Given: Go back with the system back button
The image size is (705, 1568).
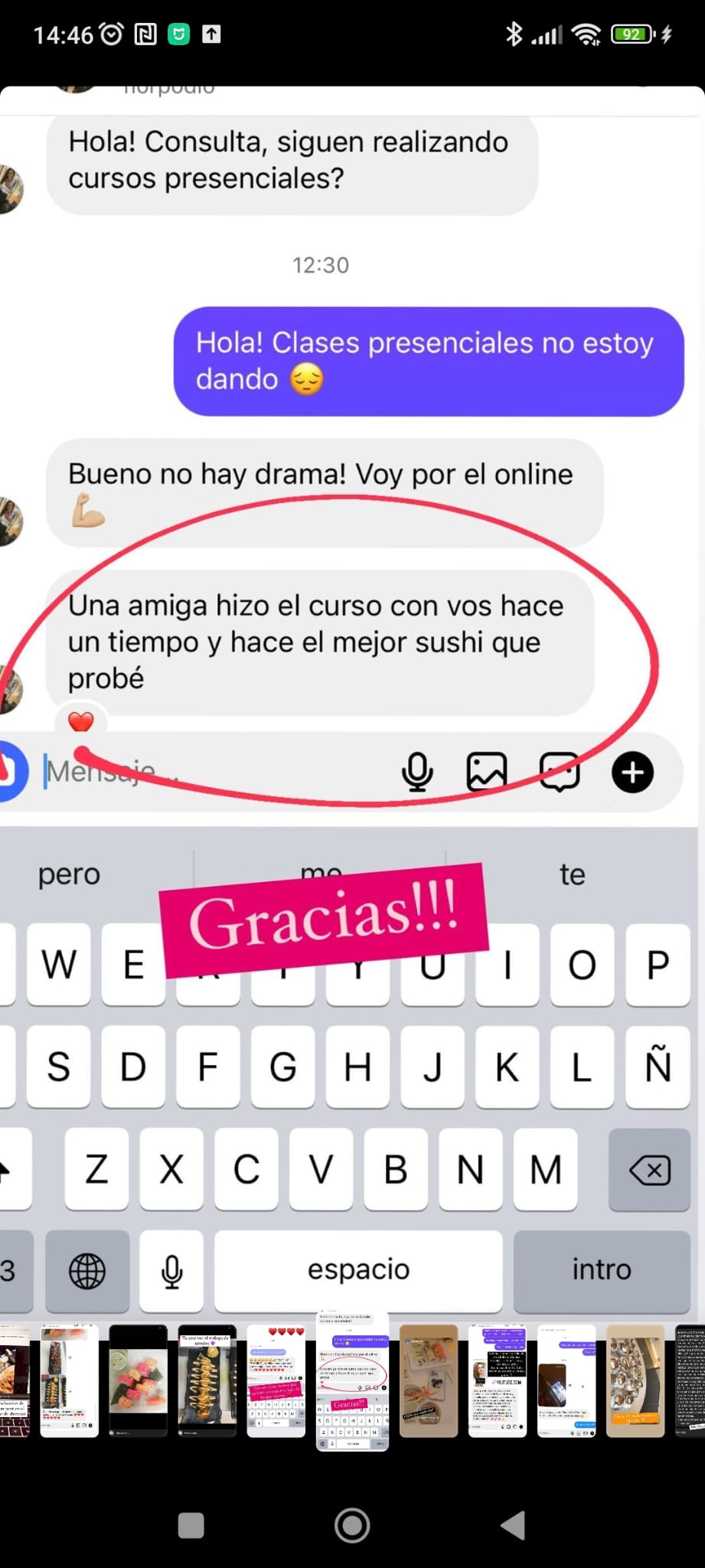Looking at the screenshot, I should 514,1525.
